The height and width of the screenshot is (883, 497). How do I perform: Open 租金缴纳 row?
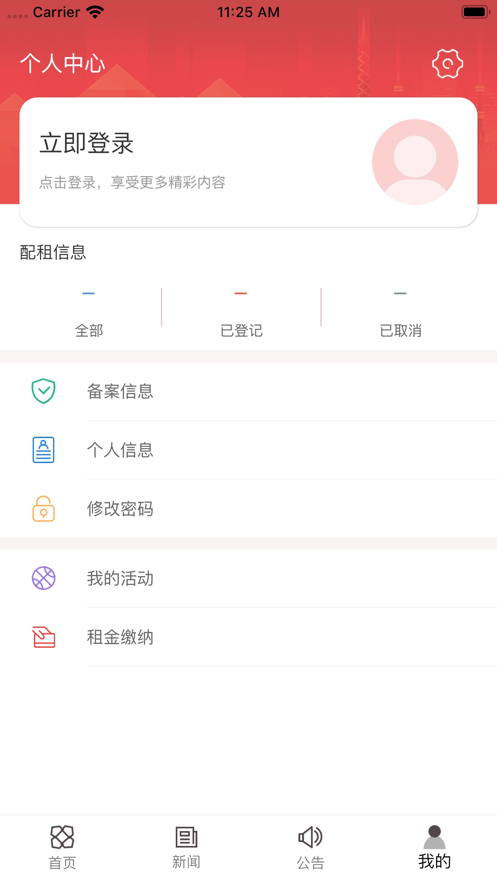click(248, 637)
